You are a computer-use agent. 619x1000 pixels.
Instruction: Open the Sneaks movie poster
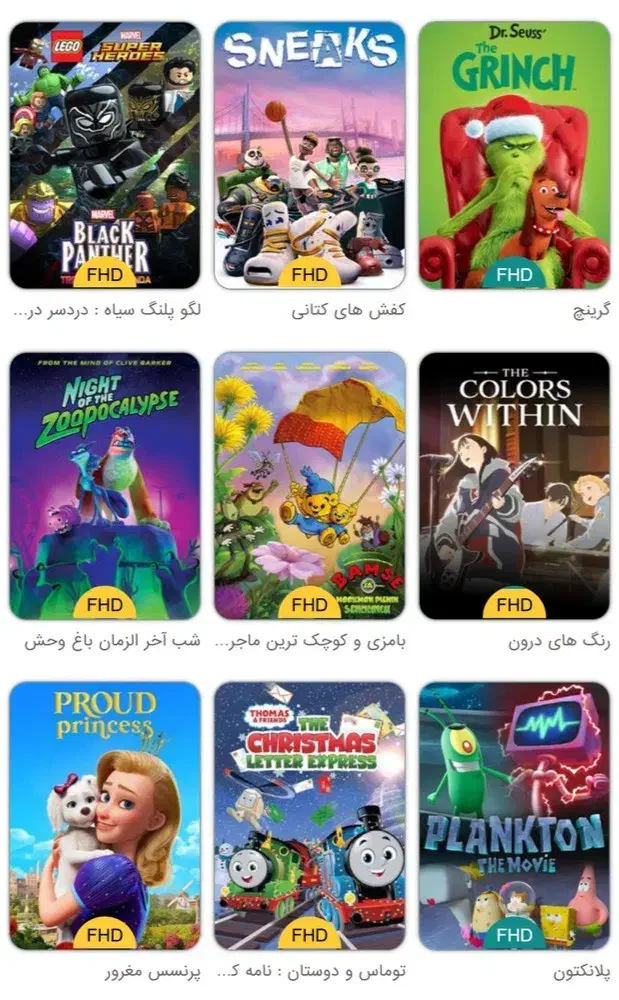[x=309, y=155]
